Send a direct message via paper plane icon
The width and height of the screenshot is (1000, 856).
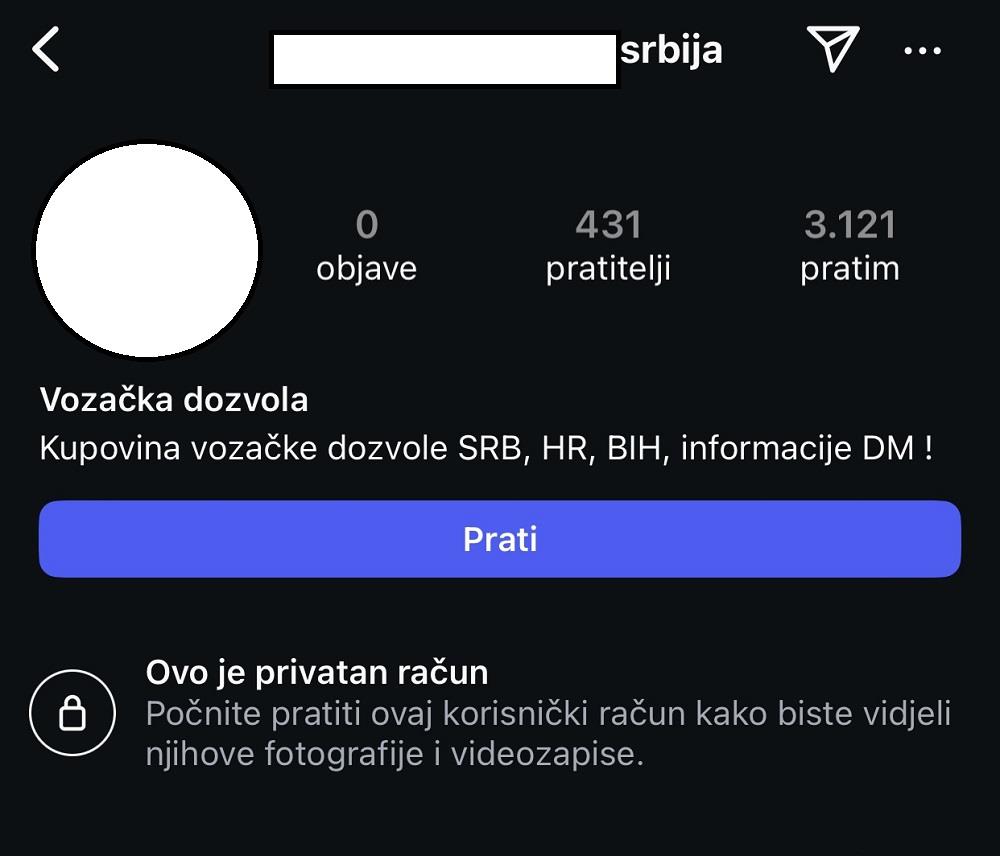pos(832,49)
